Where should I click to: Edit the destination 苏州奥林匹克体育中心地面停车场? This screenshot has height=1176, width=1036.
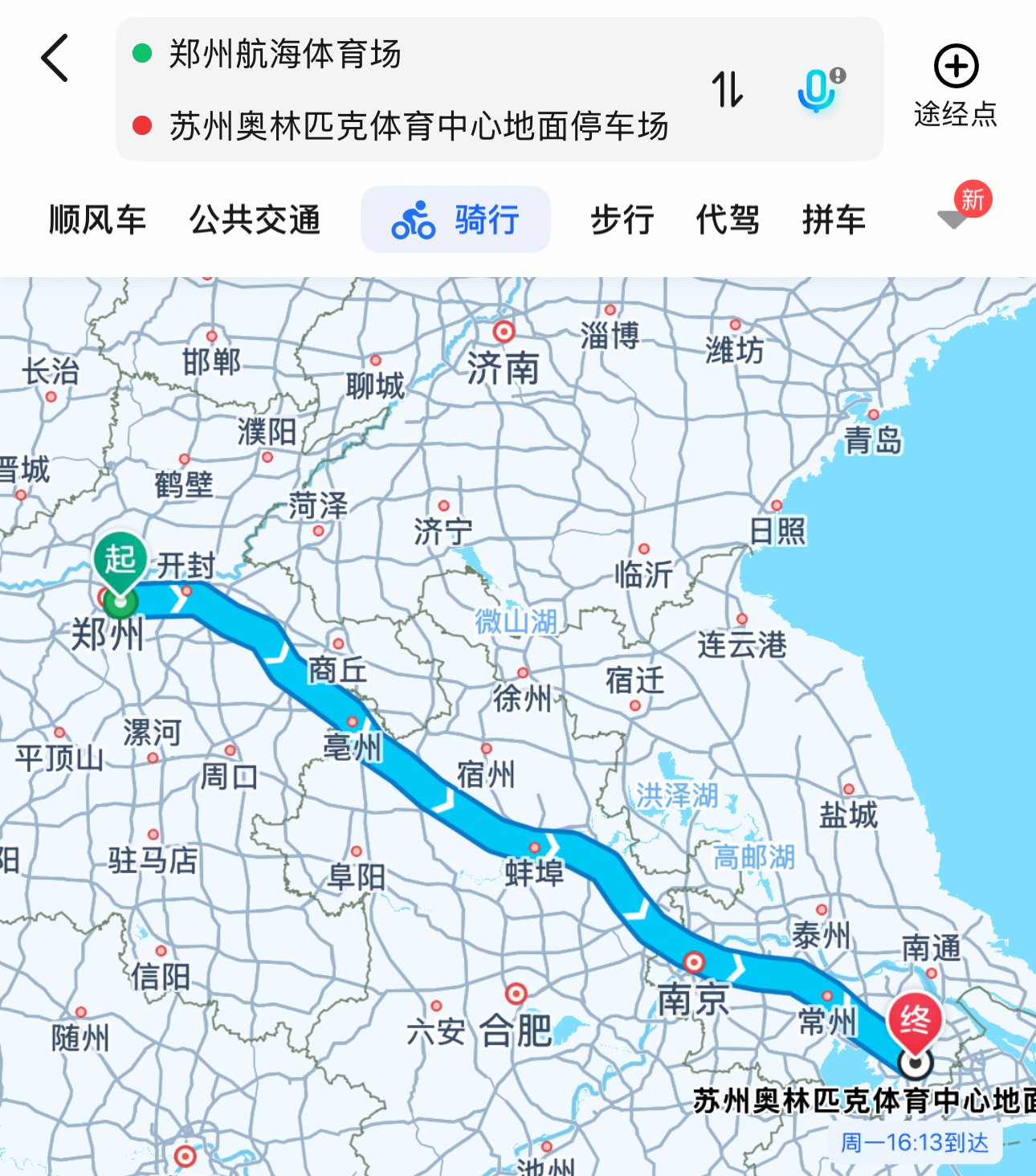point(418,126)
